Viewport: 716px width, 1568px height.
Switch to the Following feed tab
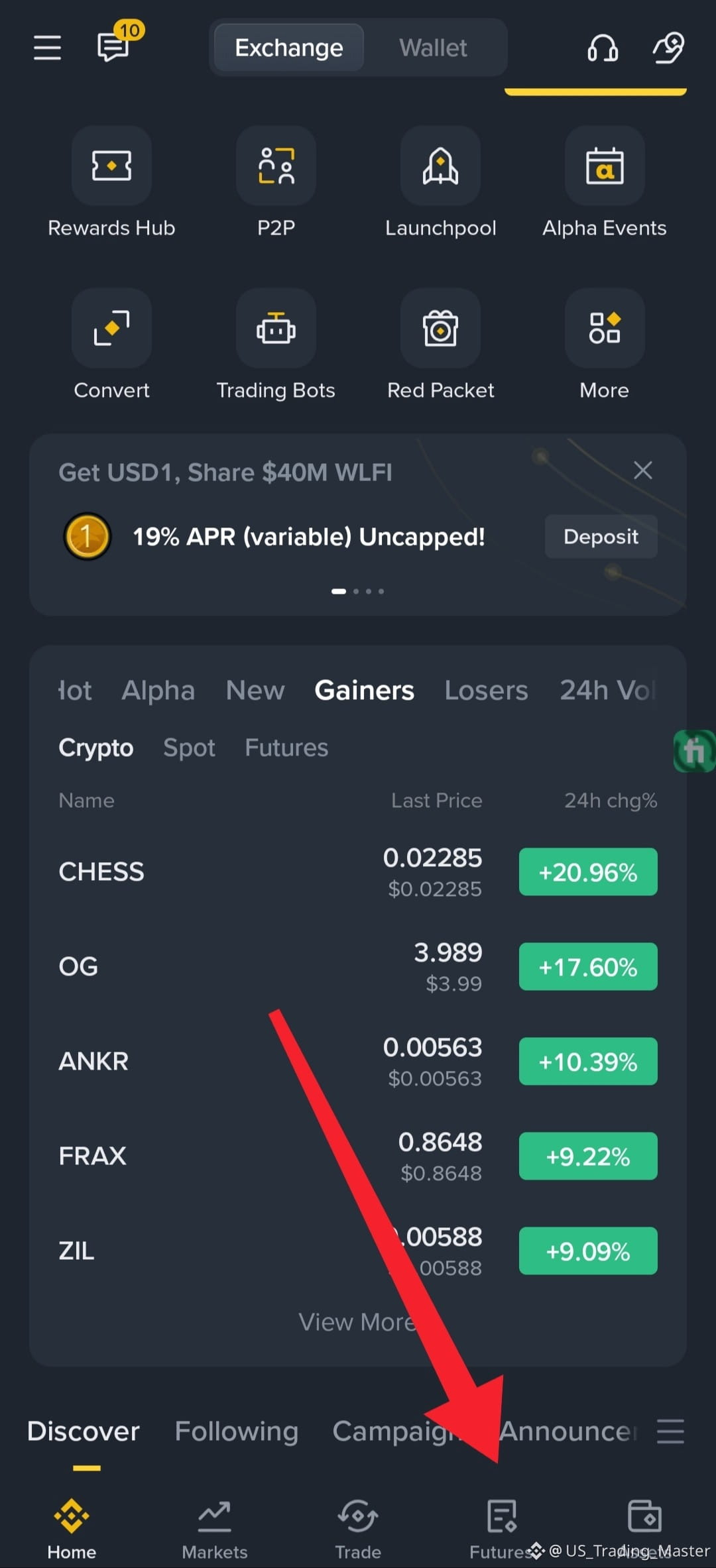click(x=236, y=1431)
